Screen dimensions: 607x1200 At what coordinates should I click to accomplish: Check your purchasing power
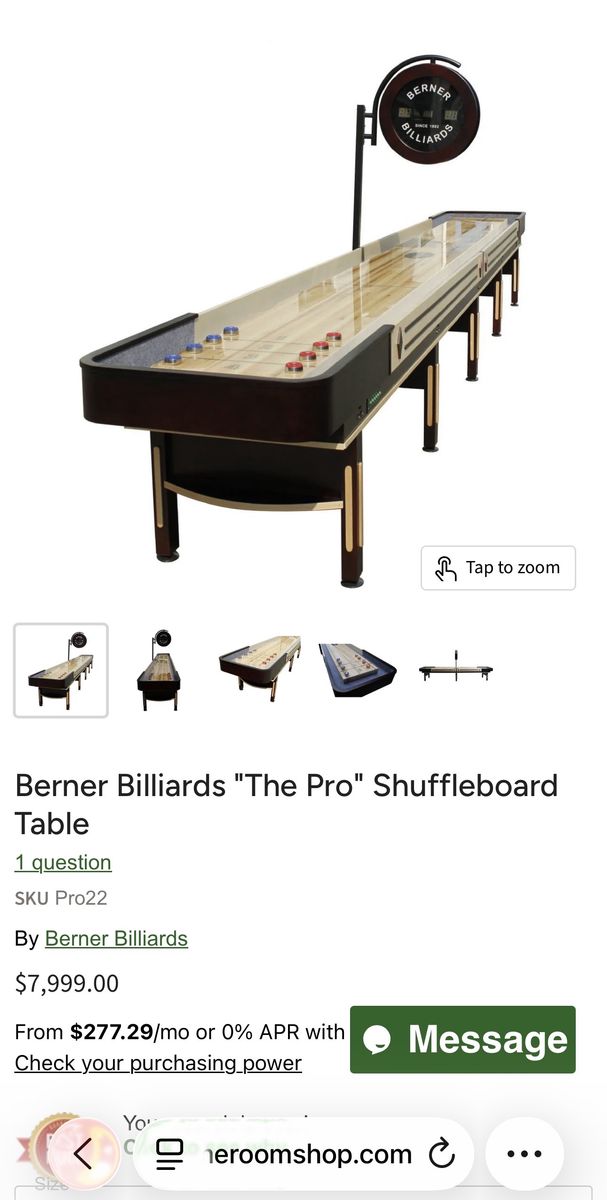click(158, 1062)
